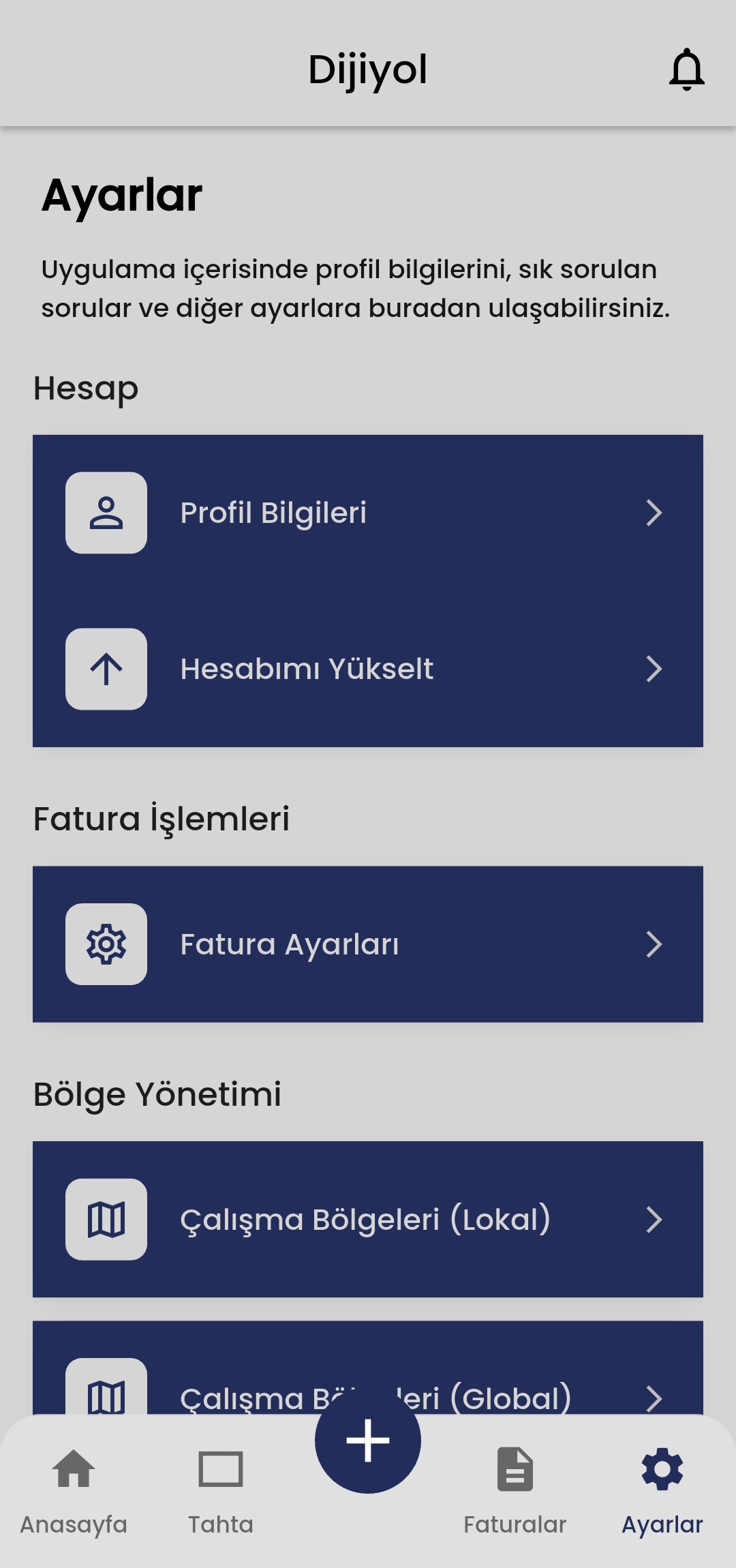Open the notification bell icon

pos(687,70)
